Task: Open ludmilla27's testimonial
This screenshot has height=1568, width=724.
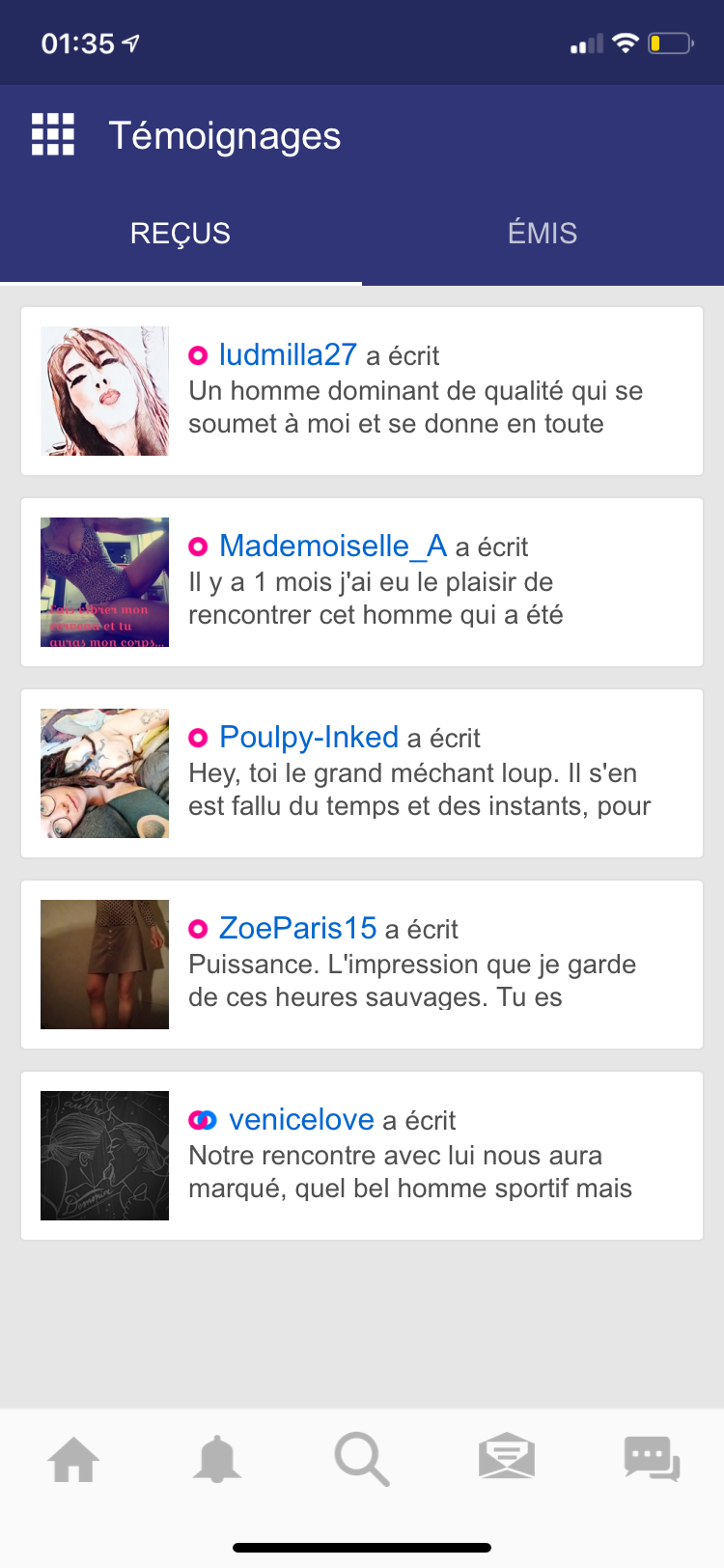Action: tap(362, 391)
